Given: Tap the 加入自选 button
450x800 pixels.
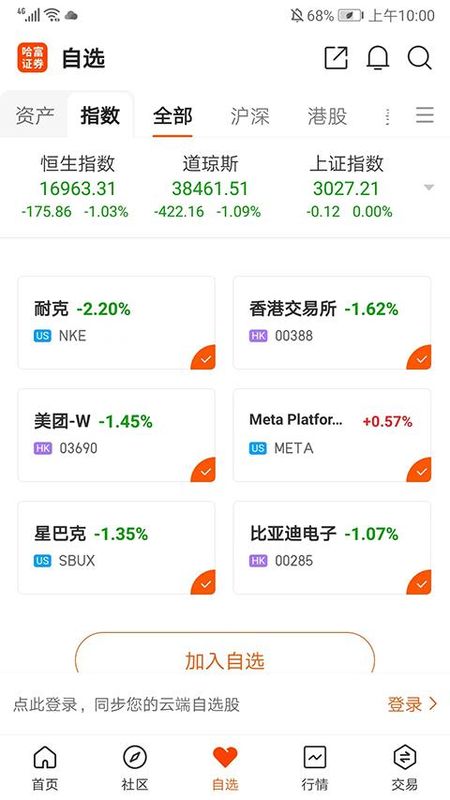Looking at the screenshot, I should [225, 661].
